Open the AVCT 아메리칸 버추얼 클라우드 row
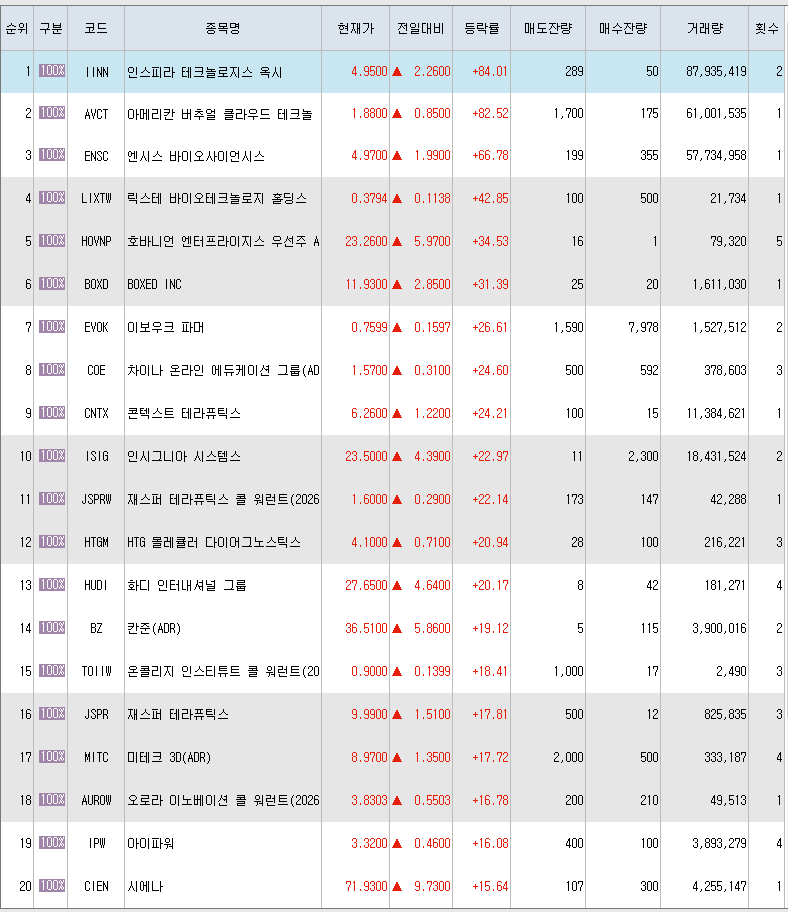Image resolution: width=788 pixels, height=912 pixels. coord(393,114)
